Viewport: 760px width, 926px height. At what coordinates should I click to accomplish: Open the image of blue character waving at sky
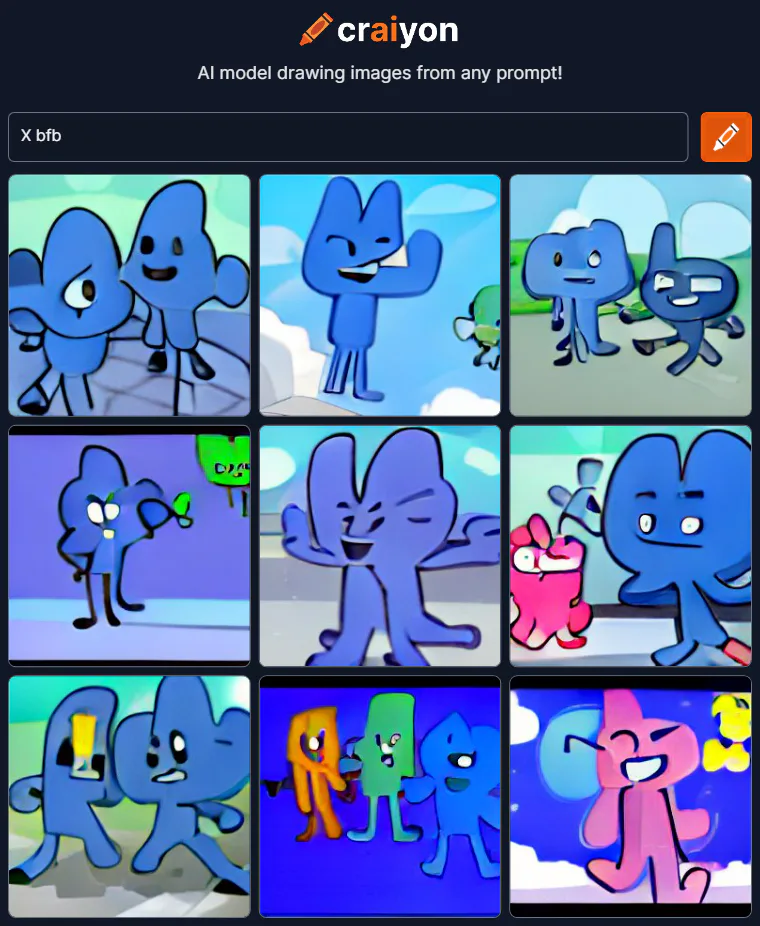pos(380,295)
